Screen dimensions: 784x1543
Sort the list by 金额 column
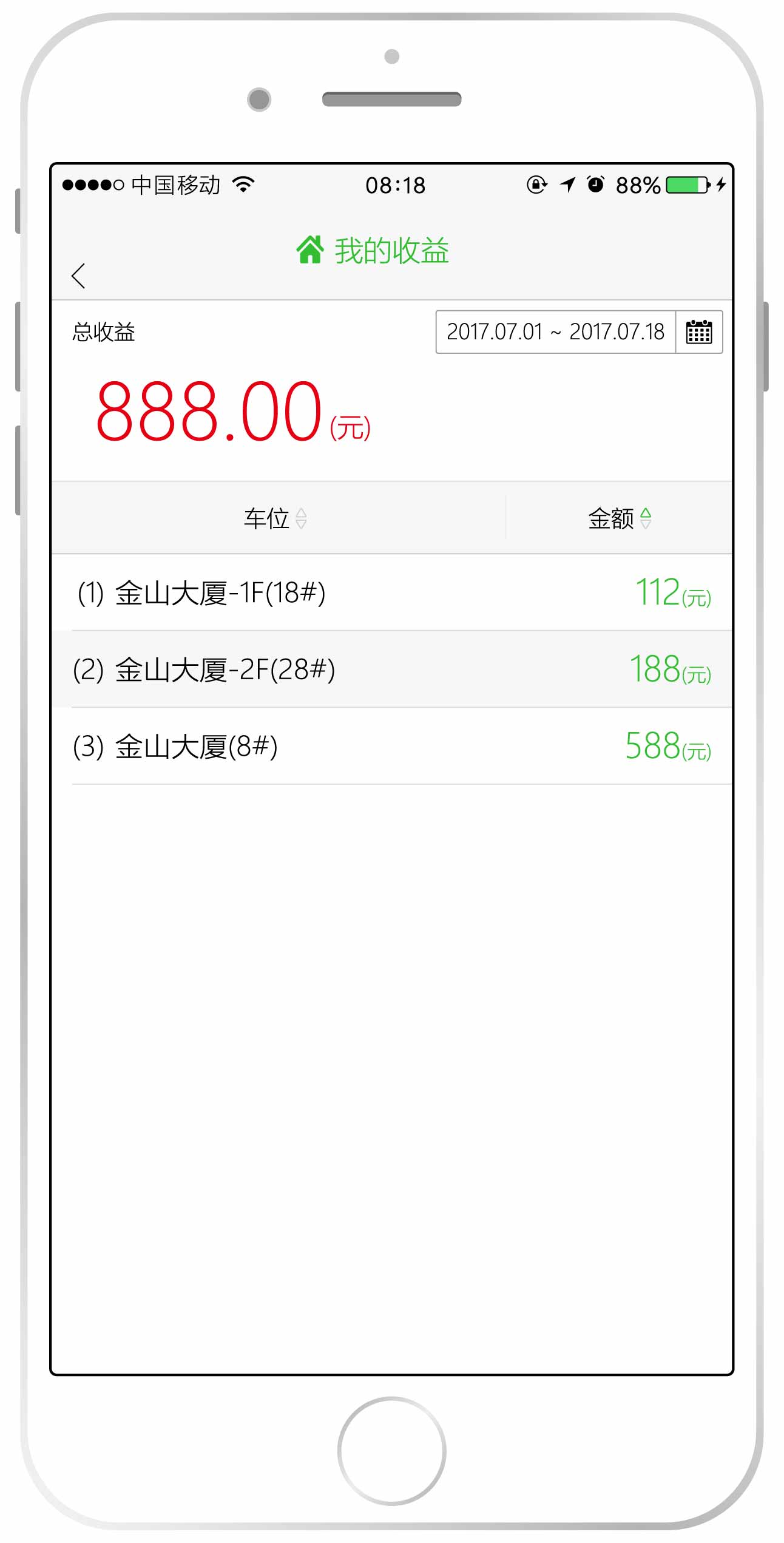(620, 518)
